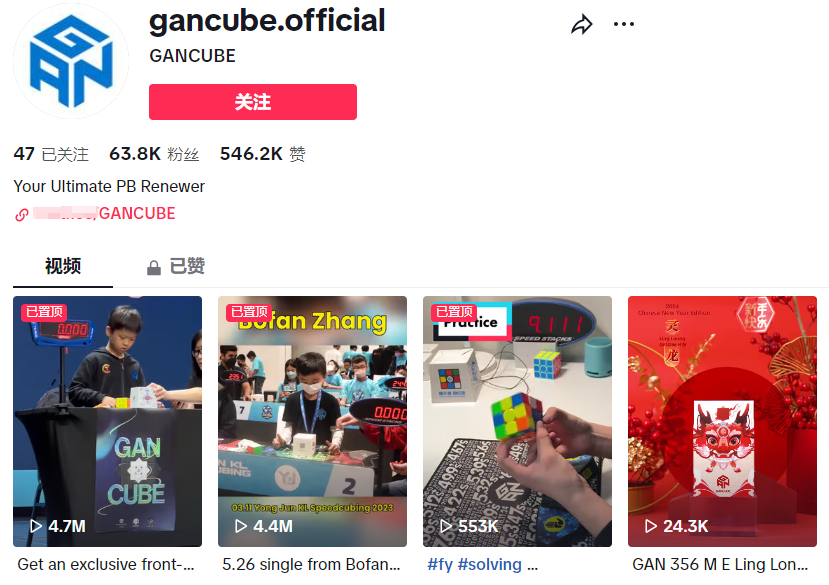Play the pinned Practice 553K video

[517, 421]
